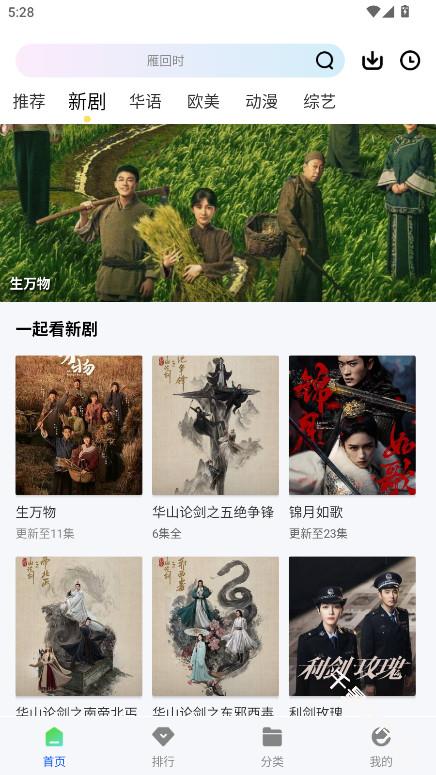The image size is (436, 775).
Task: Open watch history clock icon
Action: point(410,61)
